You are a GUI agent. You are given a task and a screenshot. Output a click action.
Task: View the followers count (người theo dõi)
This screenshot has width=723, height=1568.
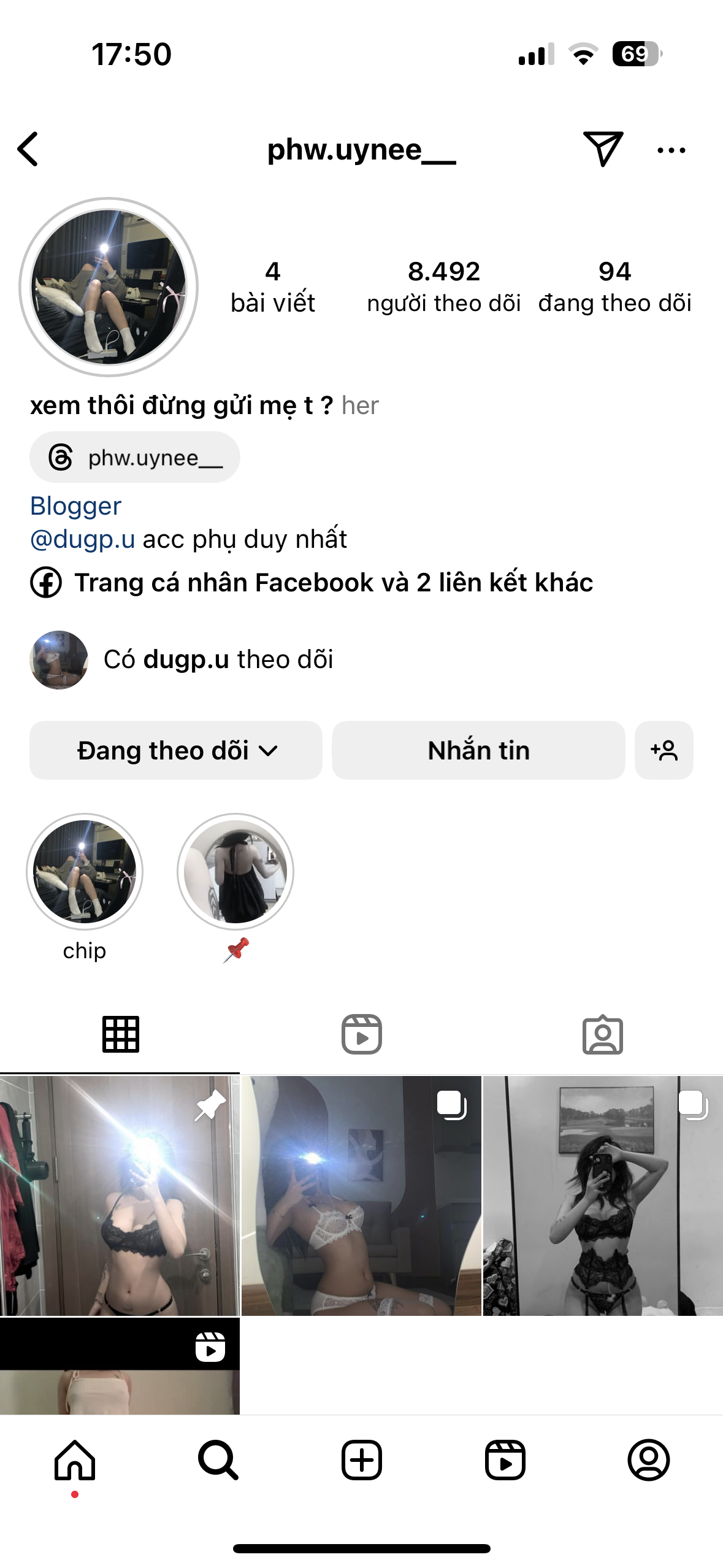click(443, 286)
